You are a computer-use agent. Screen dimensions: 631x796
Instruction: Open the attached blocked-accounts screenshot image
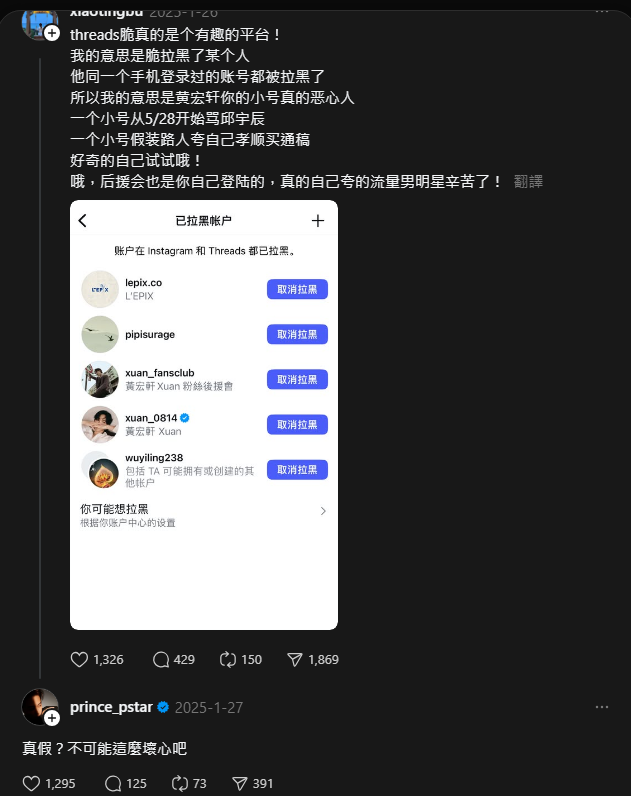pyautogui.click(x=204, y=414)
